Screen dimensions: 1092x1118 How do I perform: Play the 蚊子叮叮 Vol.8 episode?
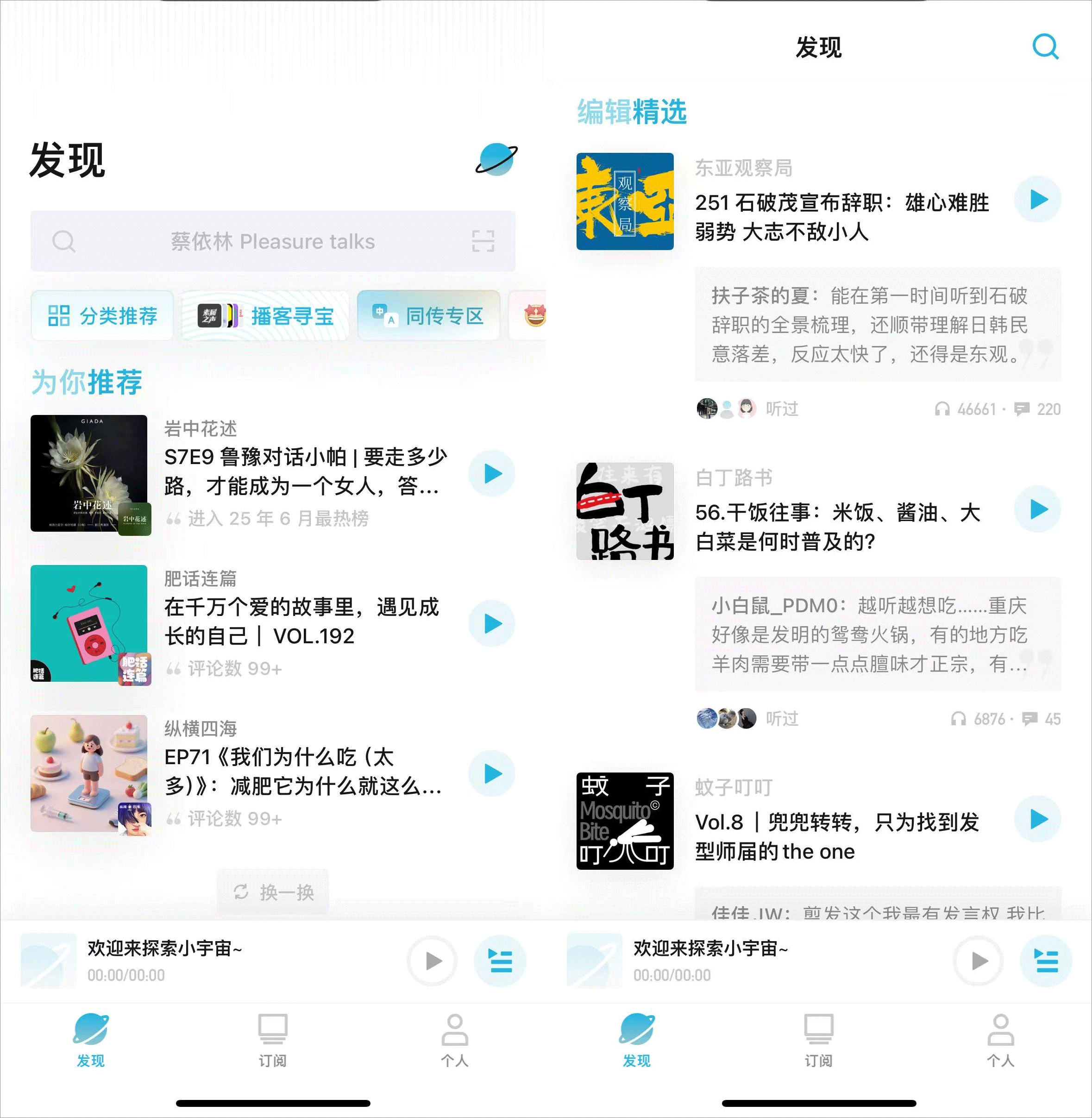click(1037, 818)
